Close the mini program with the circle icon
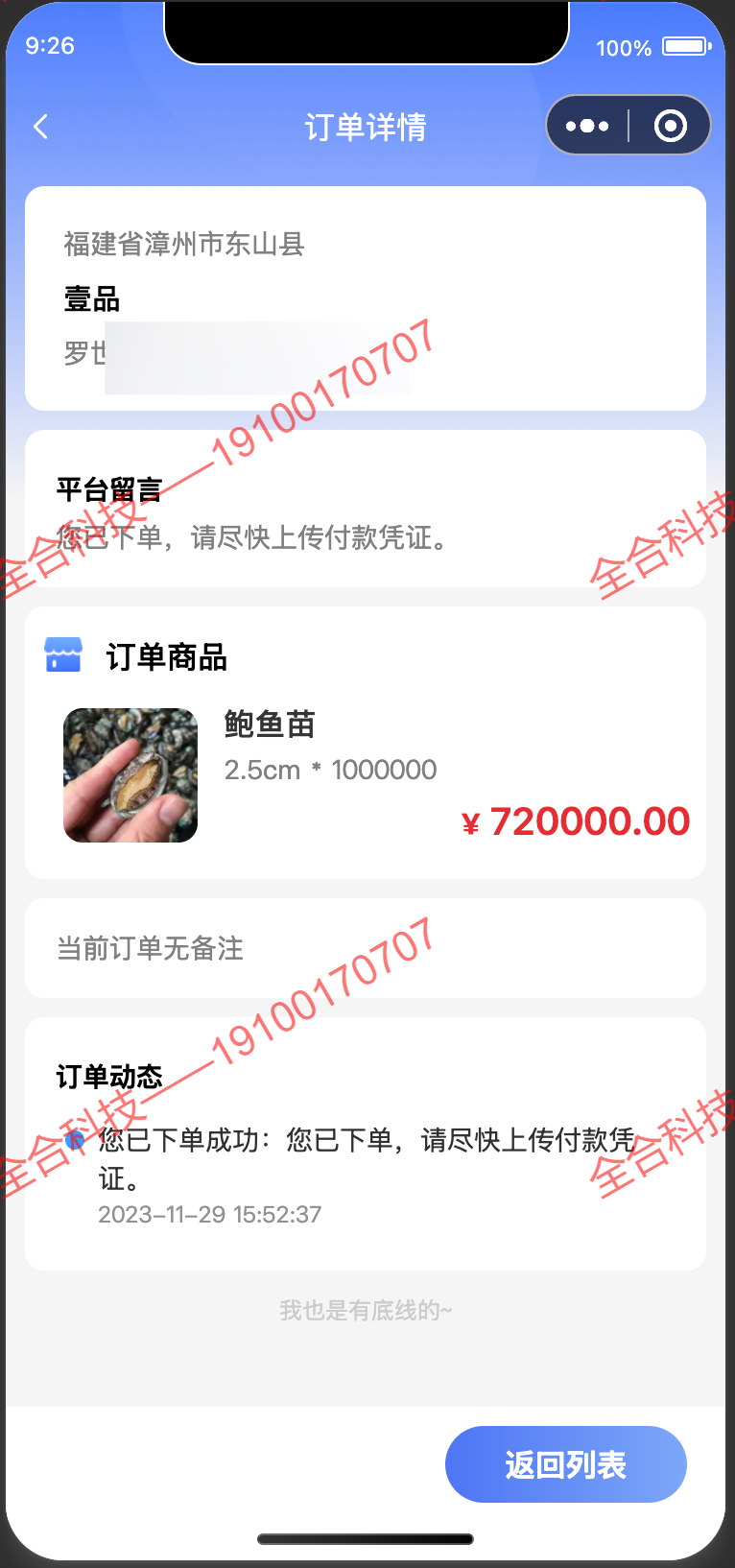Viewport: 735px width, 1568px height. (x=670, y=126)
